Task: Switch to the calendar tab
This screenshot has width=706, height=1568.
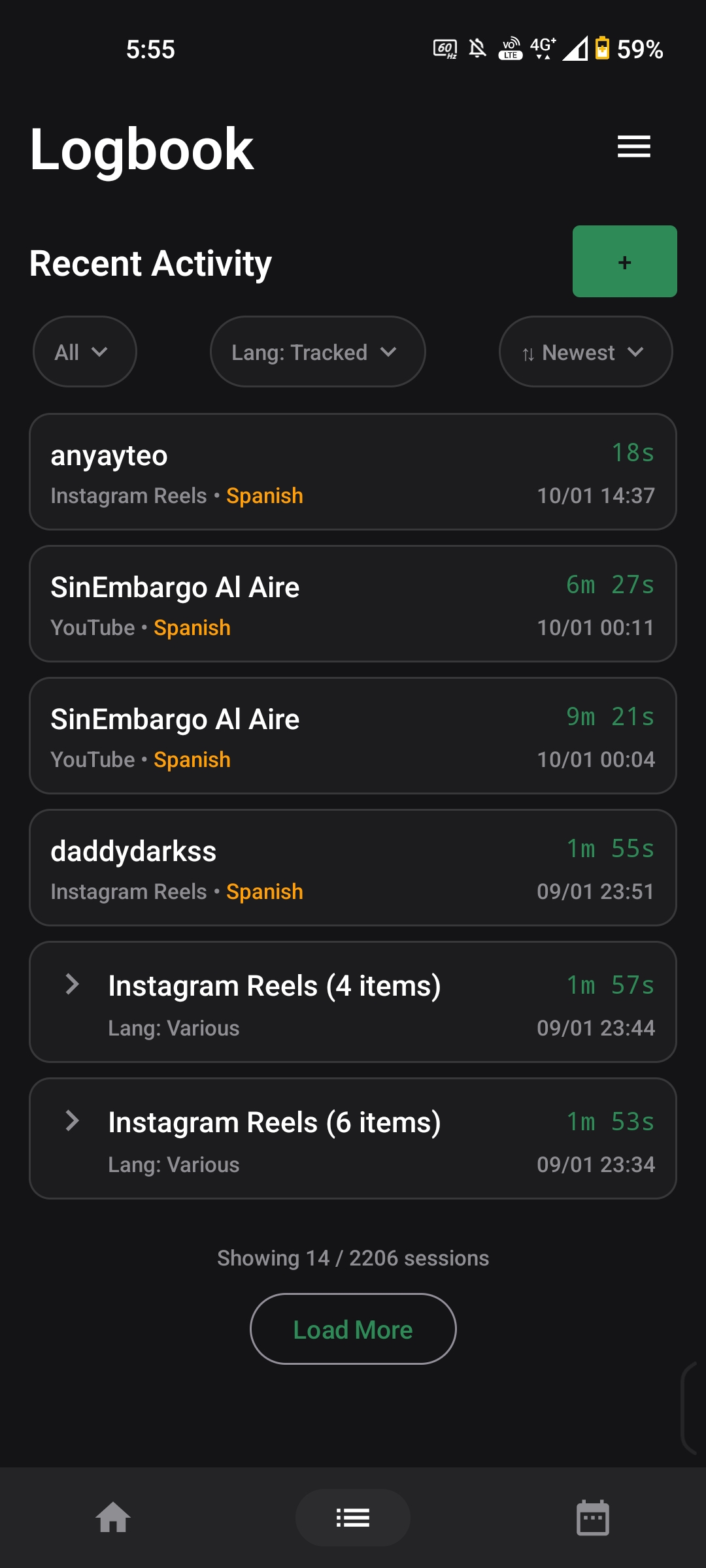Action: [x=592, y=1517]
